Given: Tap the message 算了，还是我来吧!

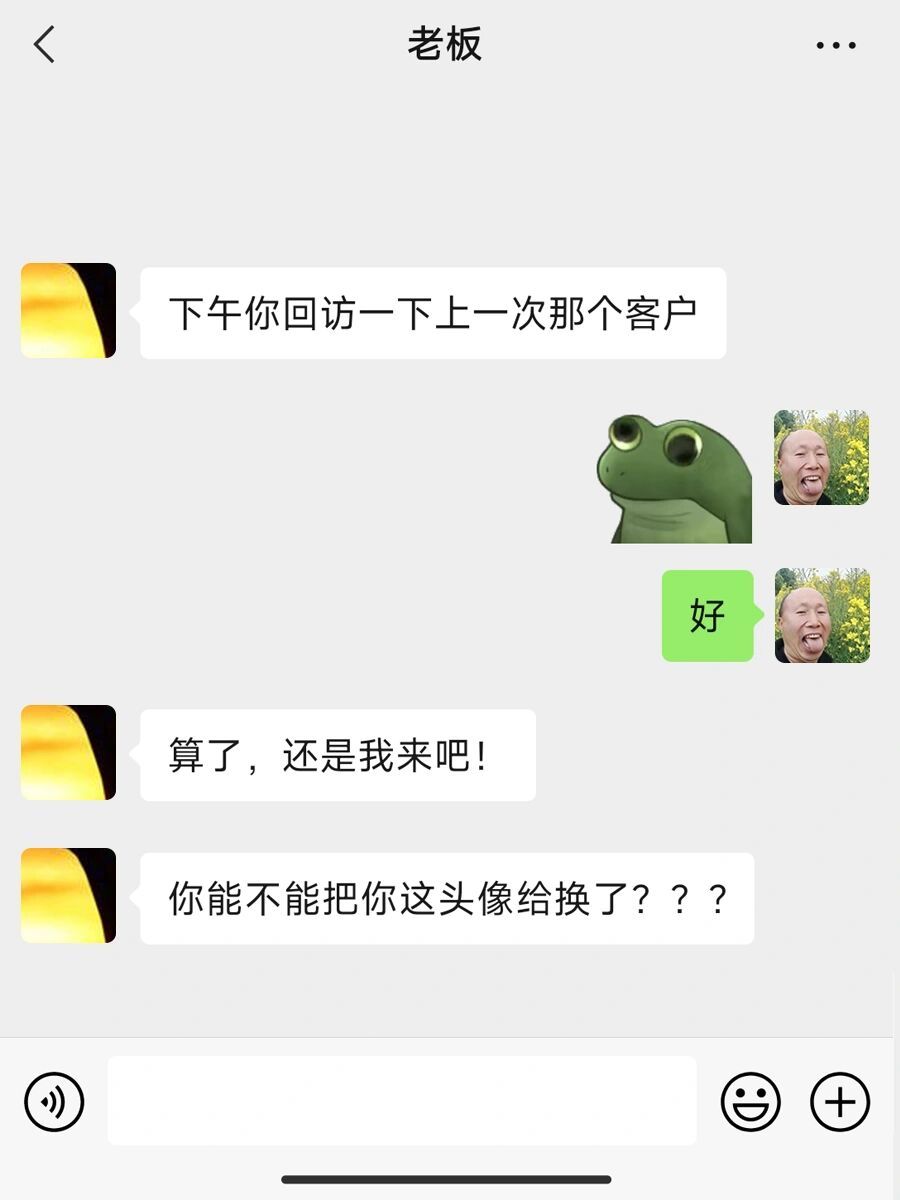Looking at the screenshot, I should [x=338, y=754].
